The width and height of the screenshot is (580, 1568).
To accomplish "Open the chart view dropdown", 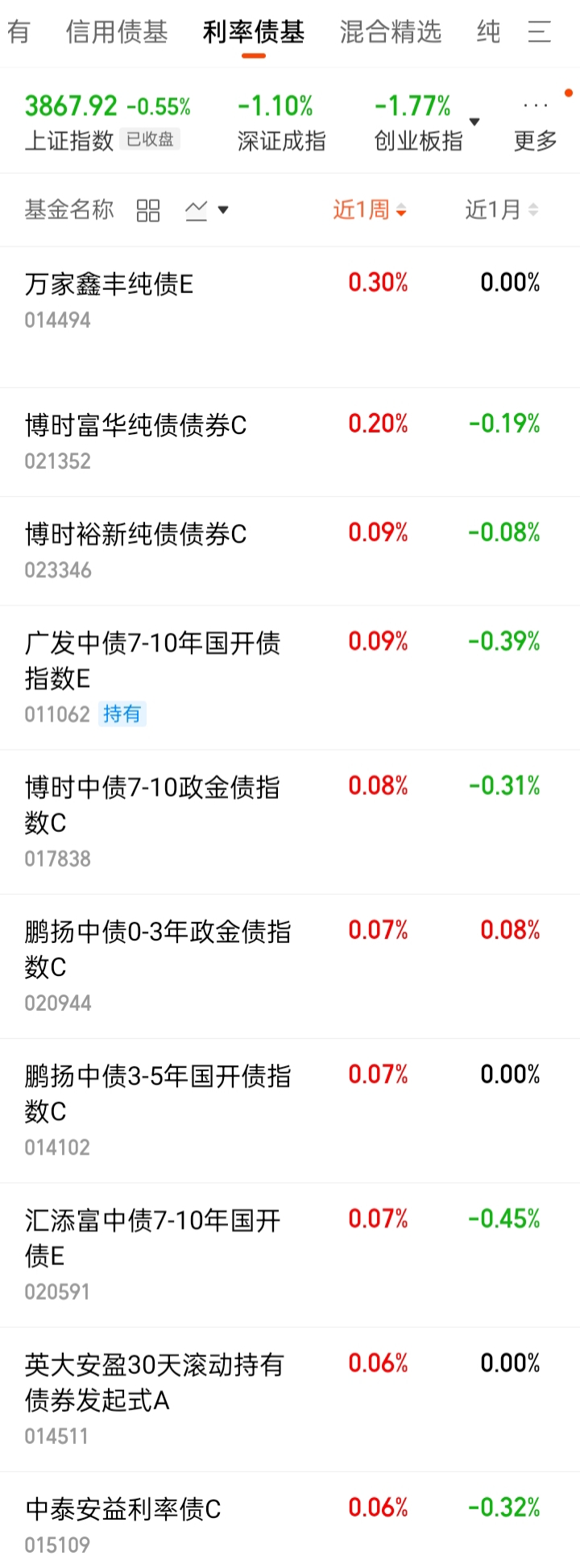I will click(x=207, y=211).
